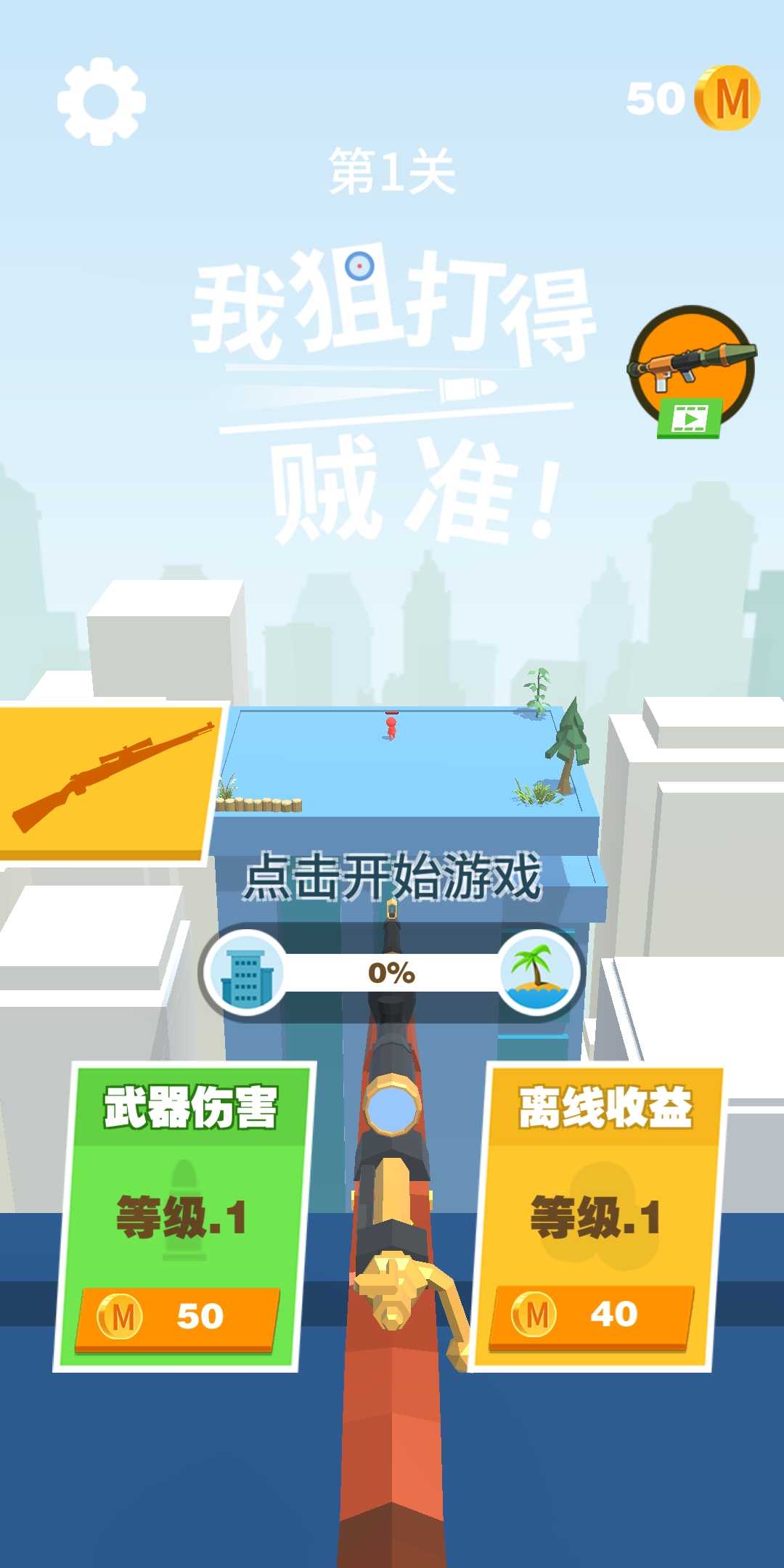The height and width of the screenshot is (1568, 784).
Task: Upgrade 离线收益 for 40 coins
Action: point(591,1317)
